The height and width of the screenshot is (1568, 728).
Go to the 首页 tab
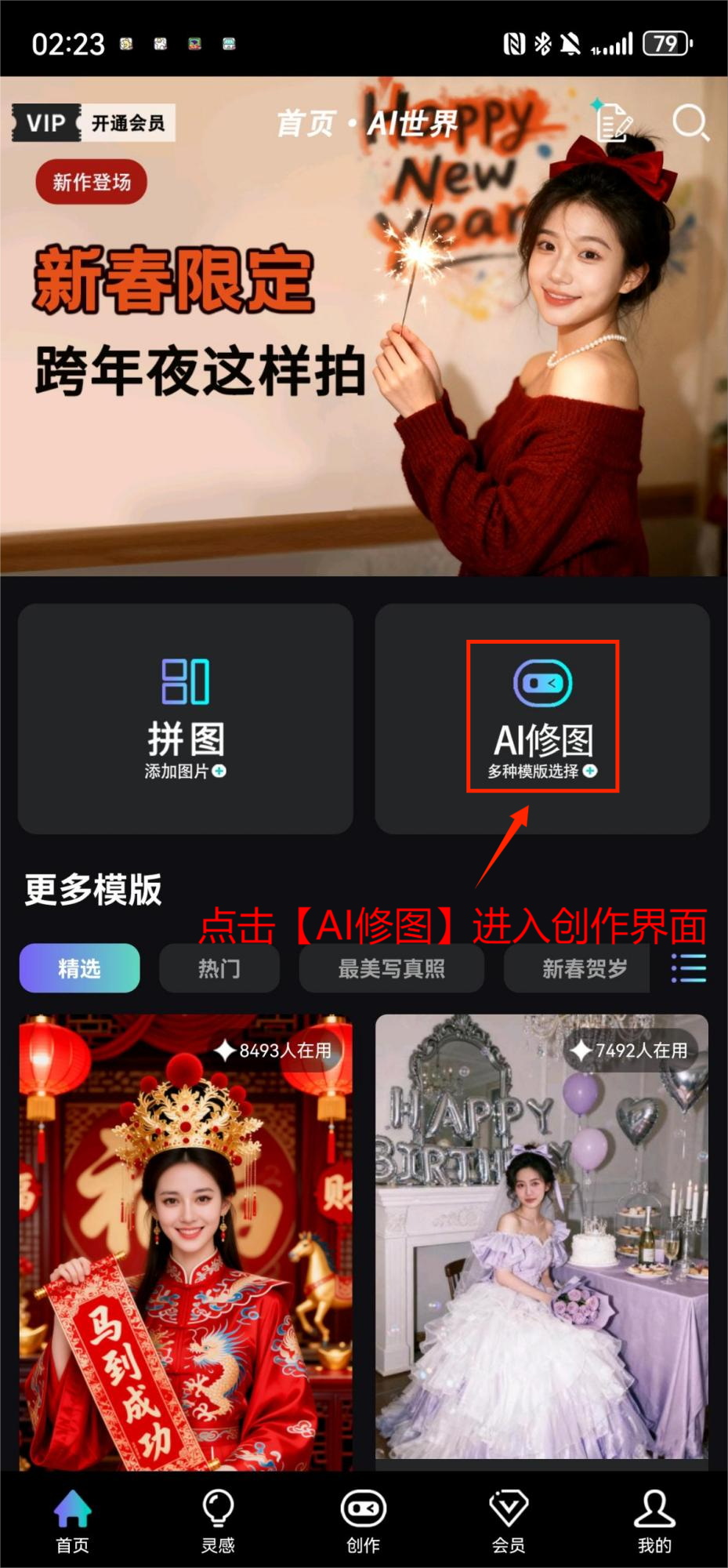tap(73, 1520)
